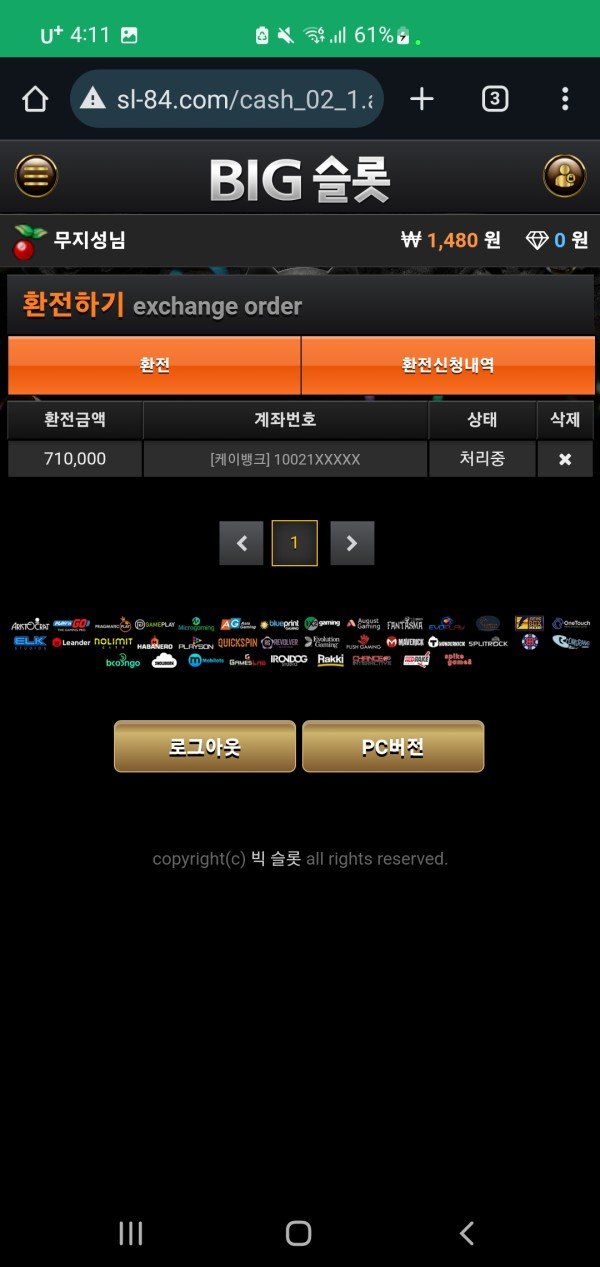View the open tabs switcher
This screenshot has height=1267, width=600.
pos(495,98)
